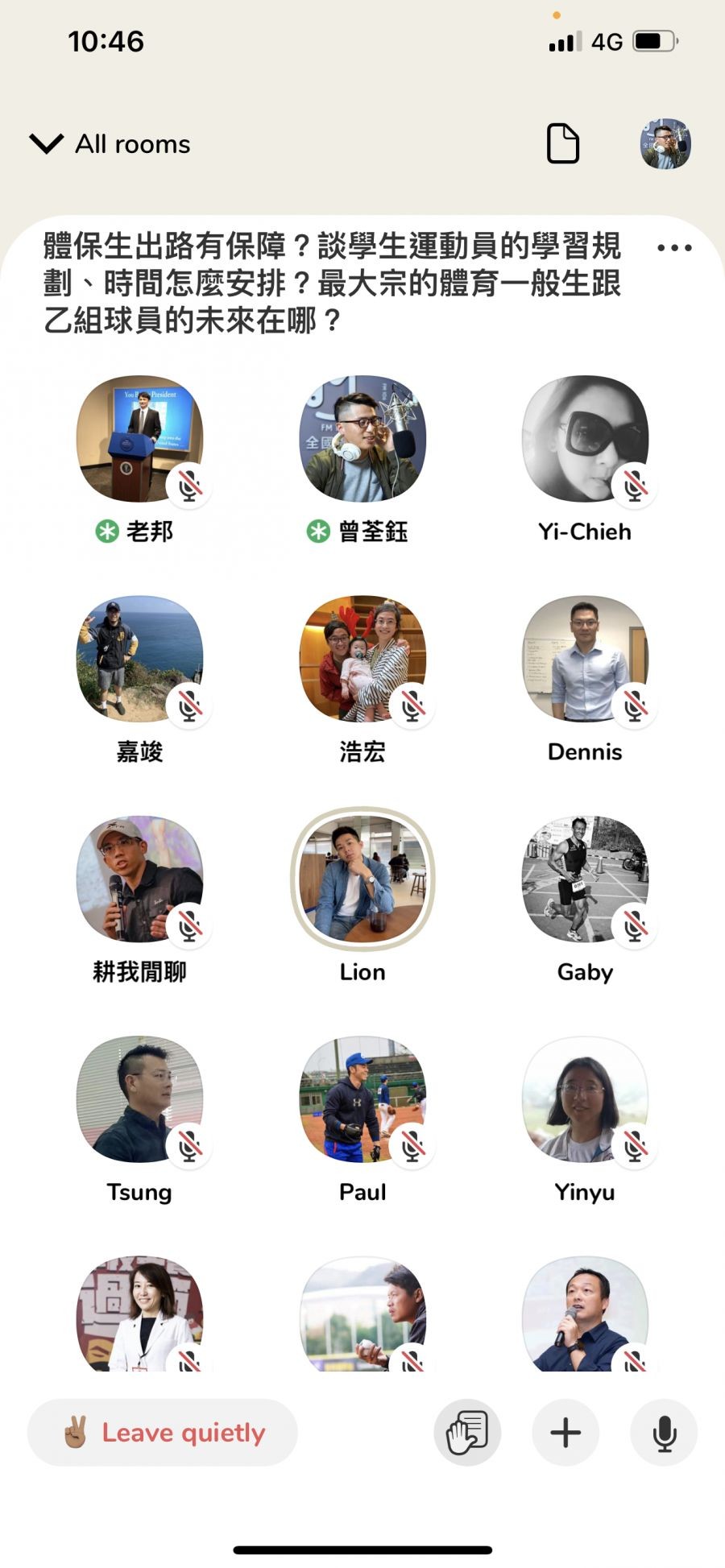This screenshot has width=725, height=1568.
Task: Open 嘉竣's profile avatar
Action: (x=139, y=659)
